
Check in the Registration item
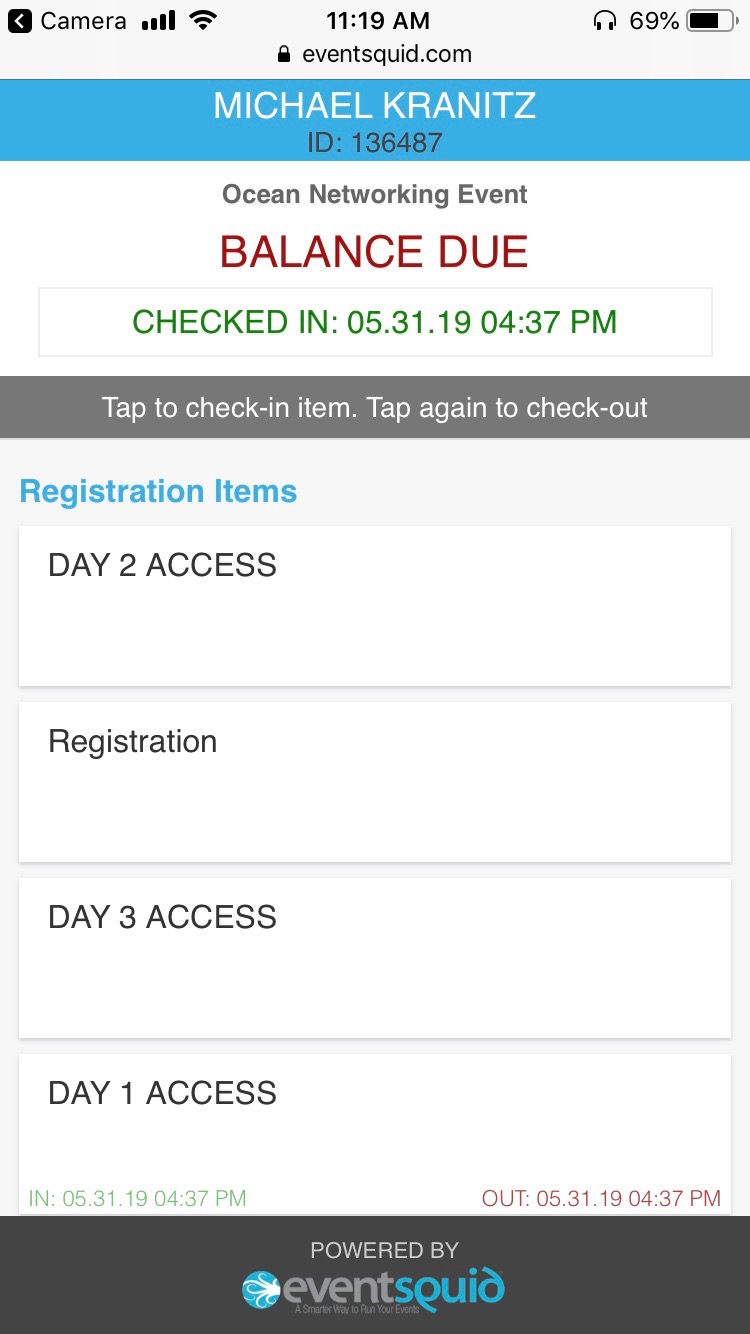(x=375, y=782)
